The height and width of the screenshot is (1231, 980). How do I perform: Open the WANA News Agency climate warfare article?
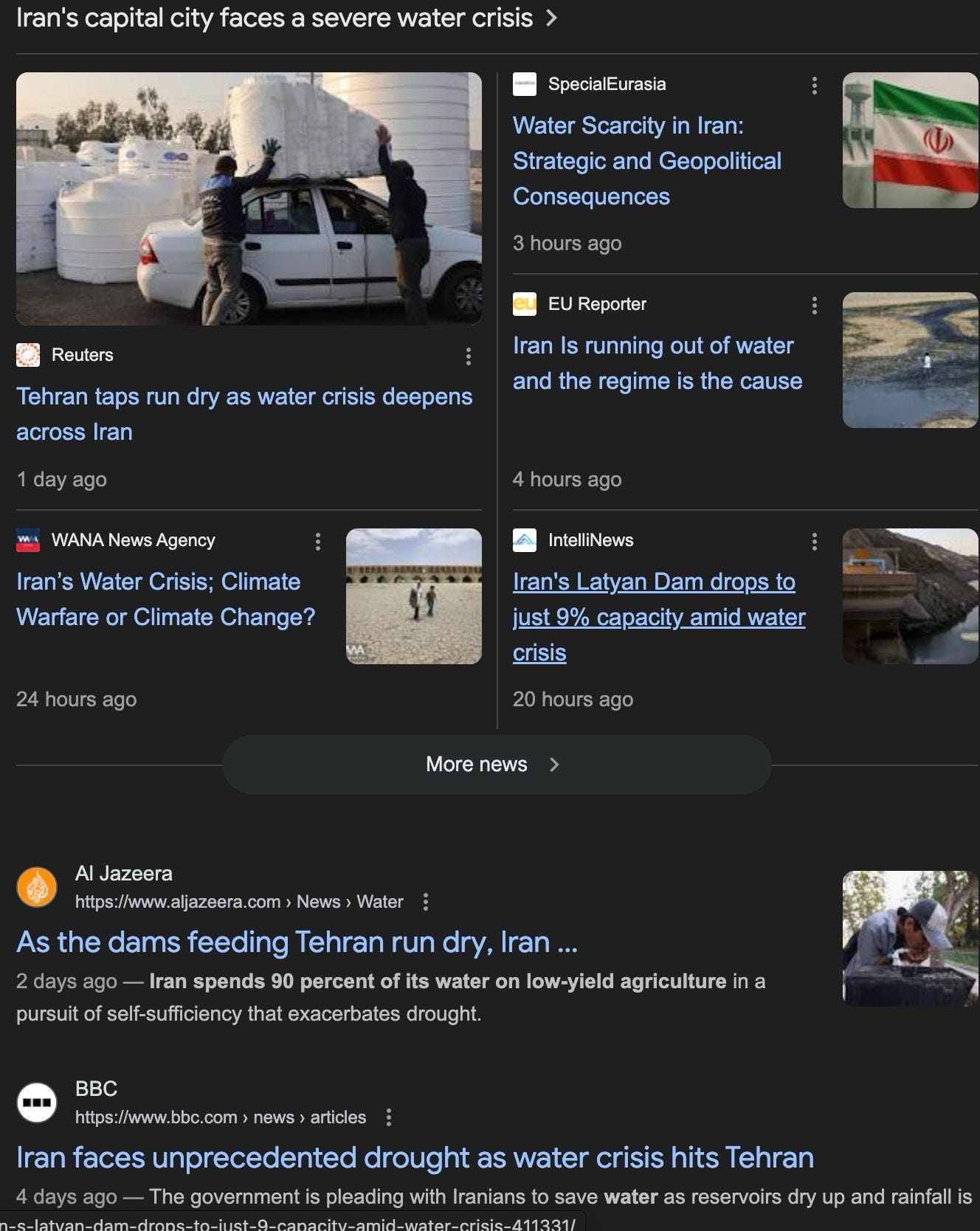[x=165, y=599]
